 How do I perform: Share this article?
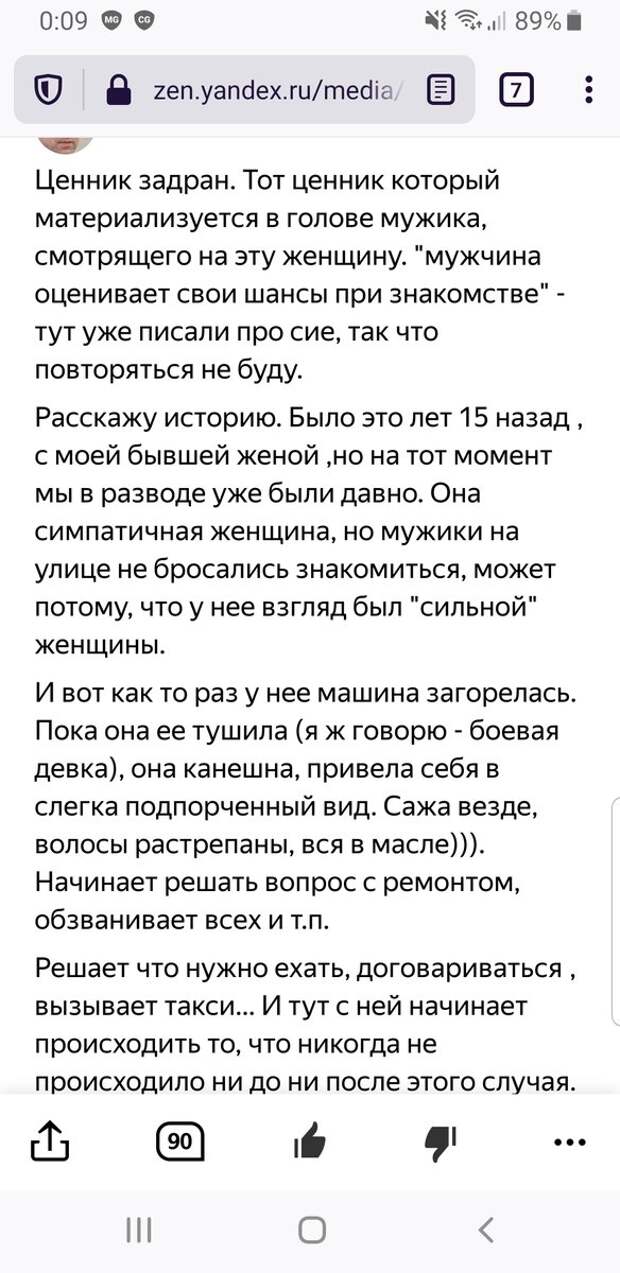(50, 1139)
